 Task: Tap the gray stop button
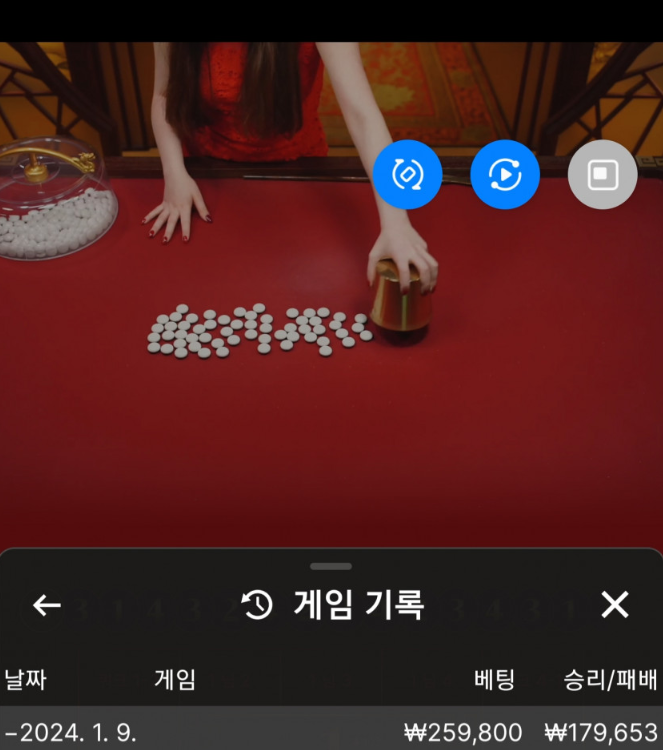coord(602,175)
